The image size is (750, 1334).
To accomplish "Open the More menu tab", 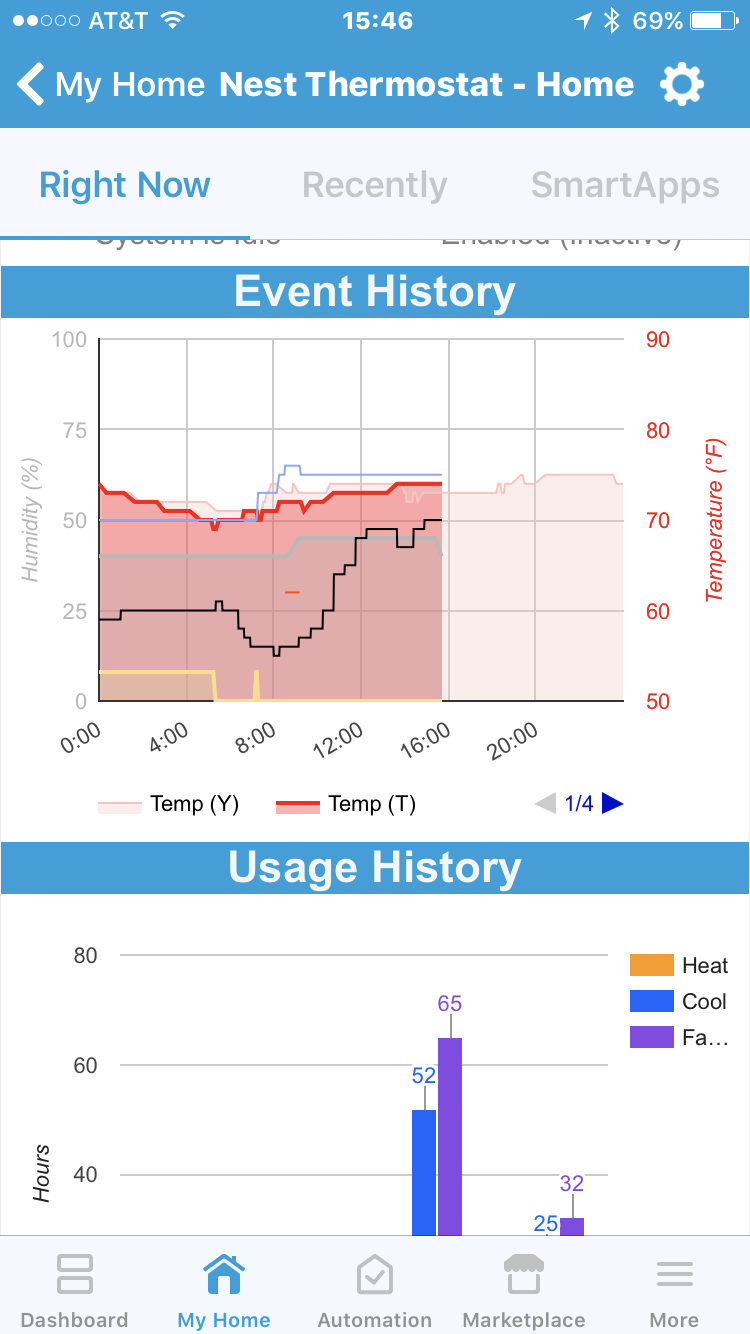I will point(674,1290).
